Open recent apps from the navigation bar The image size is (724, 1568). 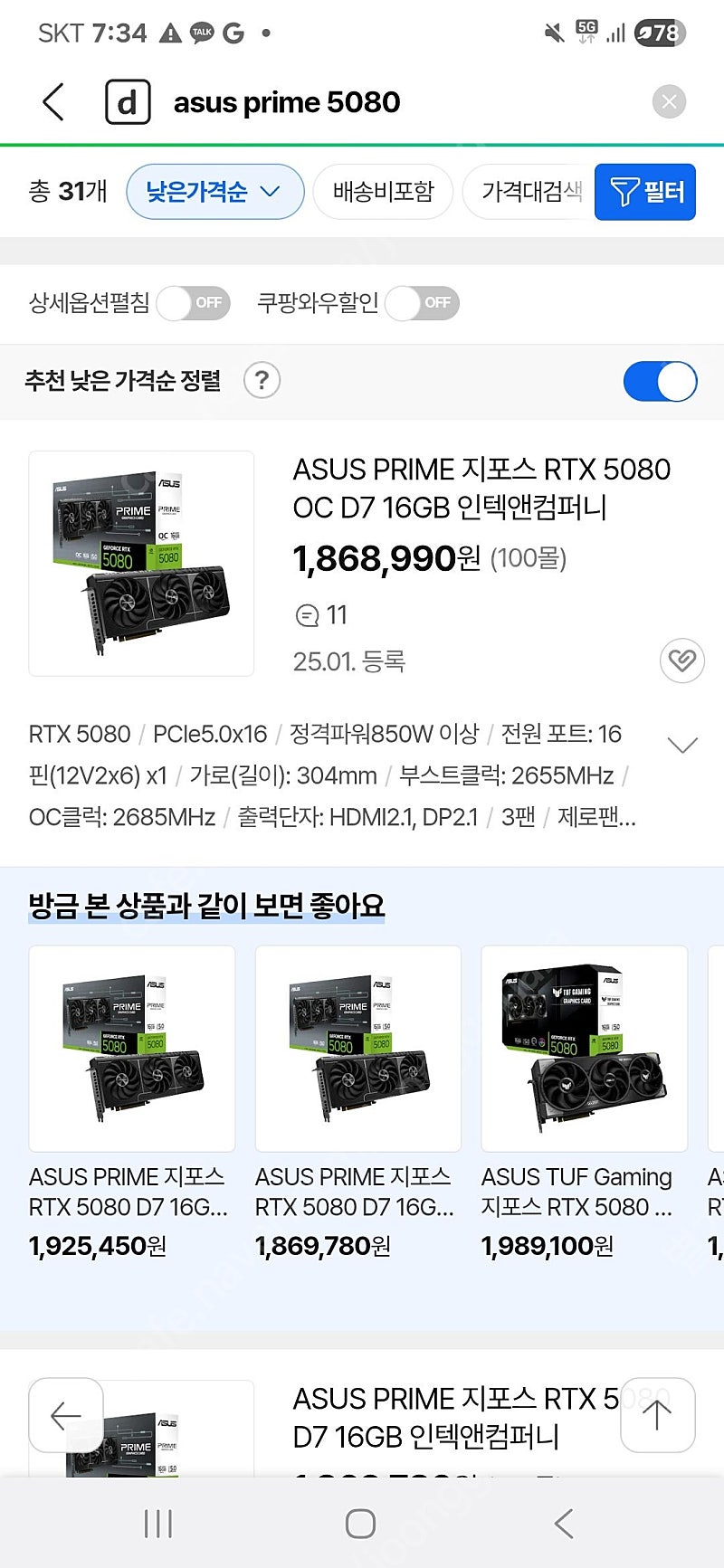point(158,1524)
